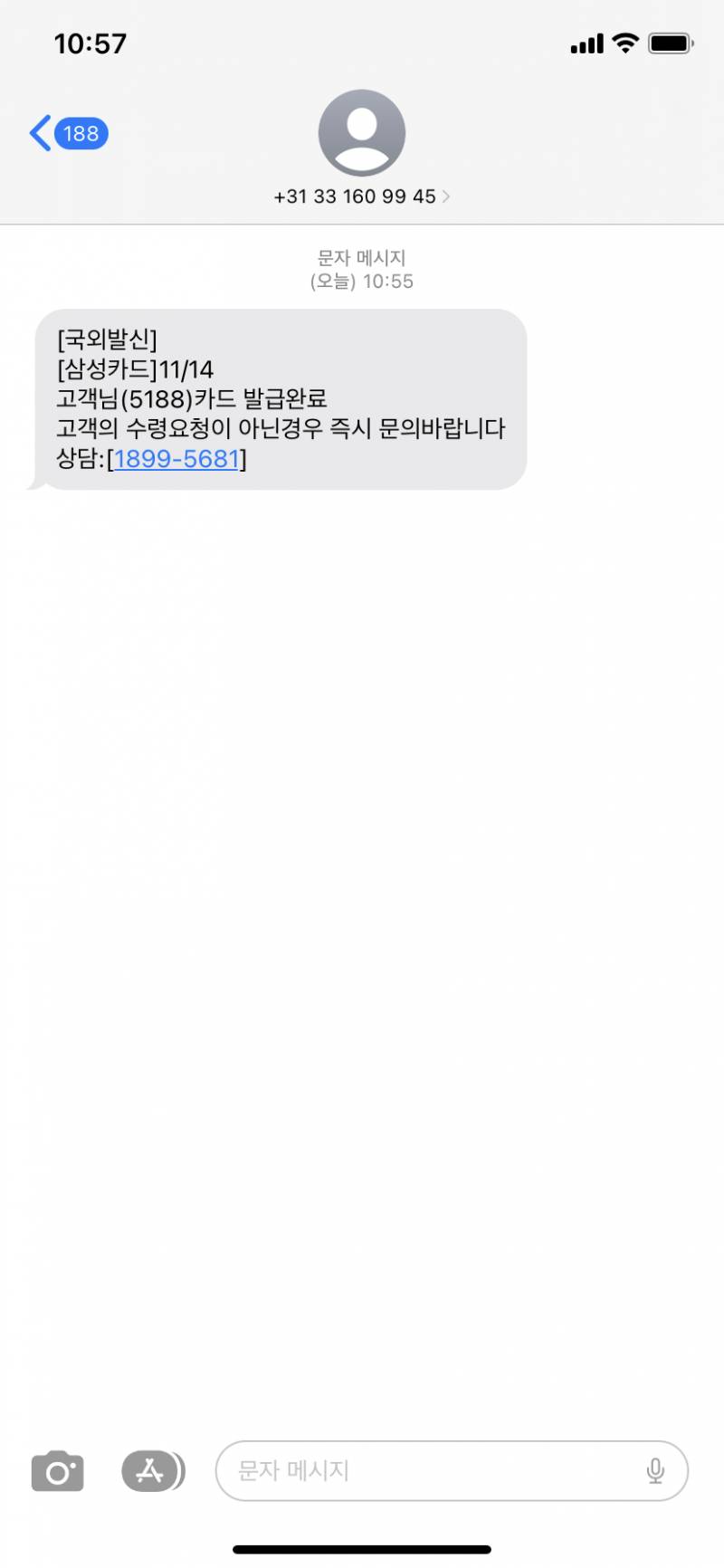The height and width of the screenshot is (1568, 724).
Task: Tap the blue back chevron arrow
Action: (38, 132)
